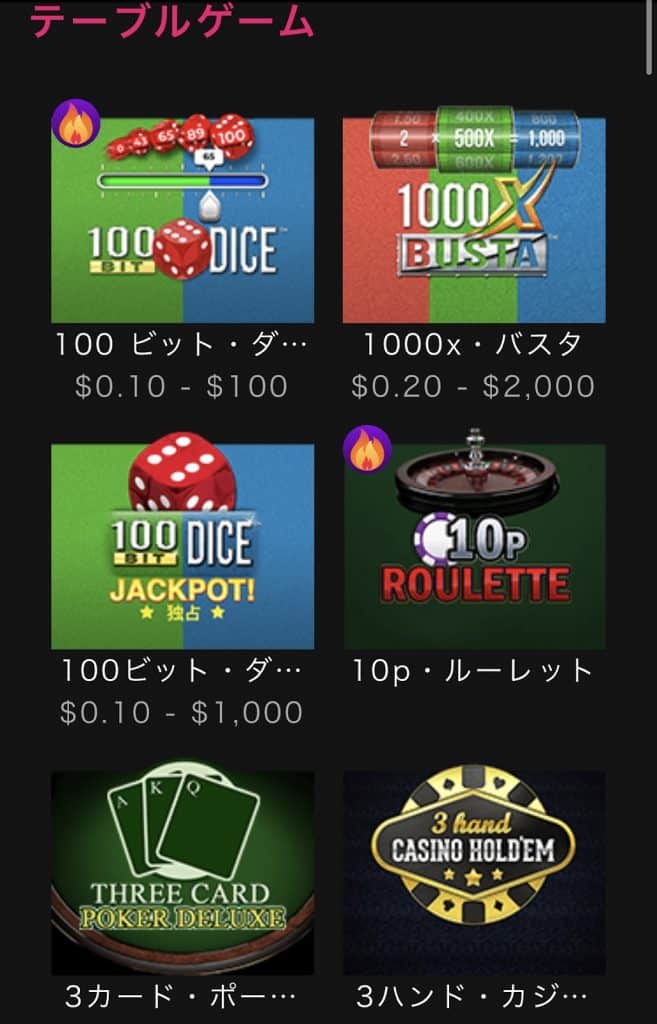This screenshot has height=1024, width=657.
Task: Select the 100 Bit Dice Jackpot game
Action: click(x=182, y=546)
